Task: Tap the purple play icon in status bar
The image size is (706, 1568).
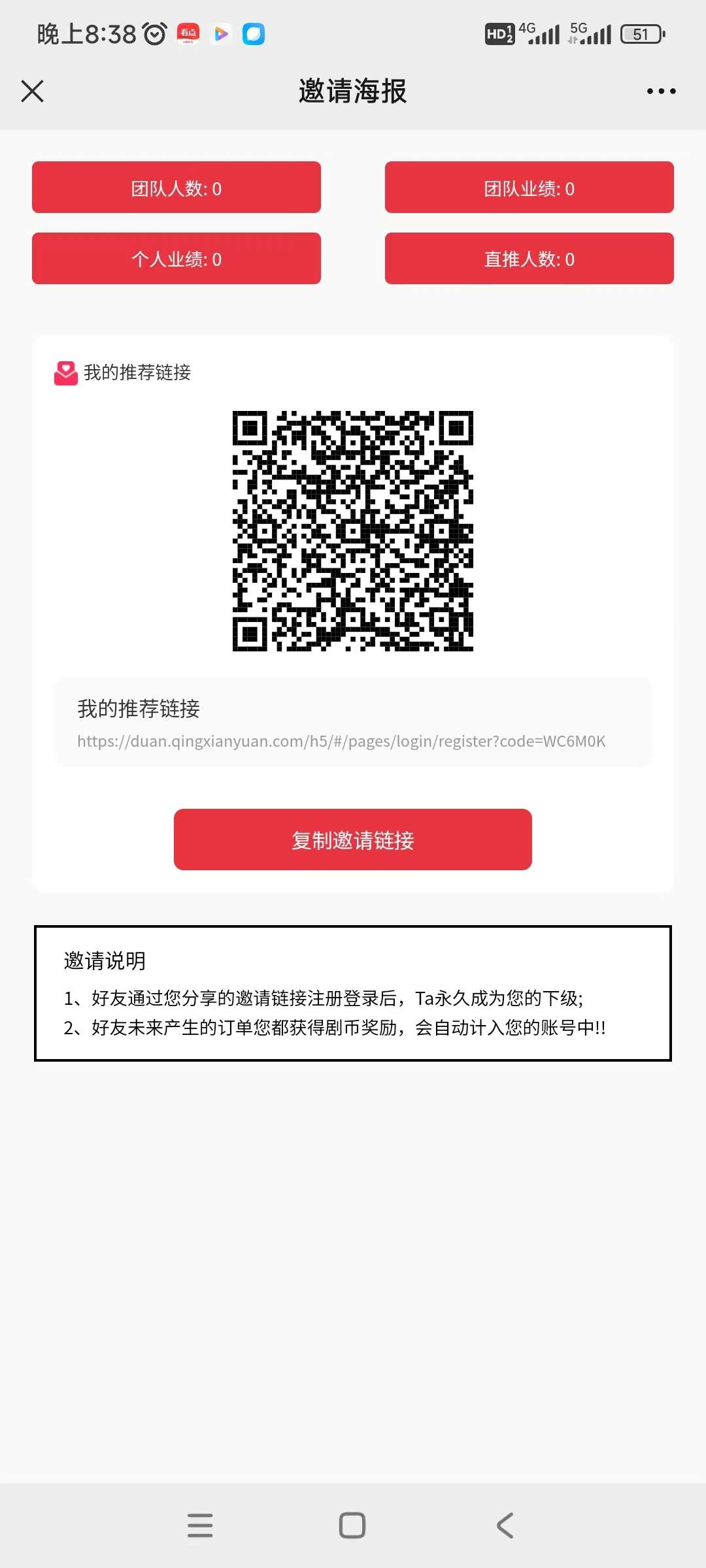Action: point(220,34)
